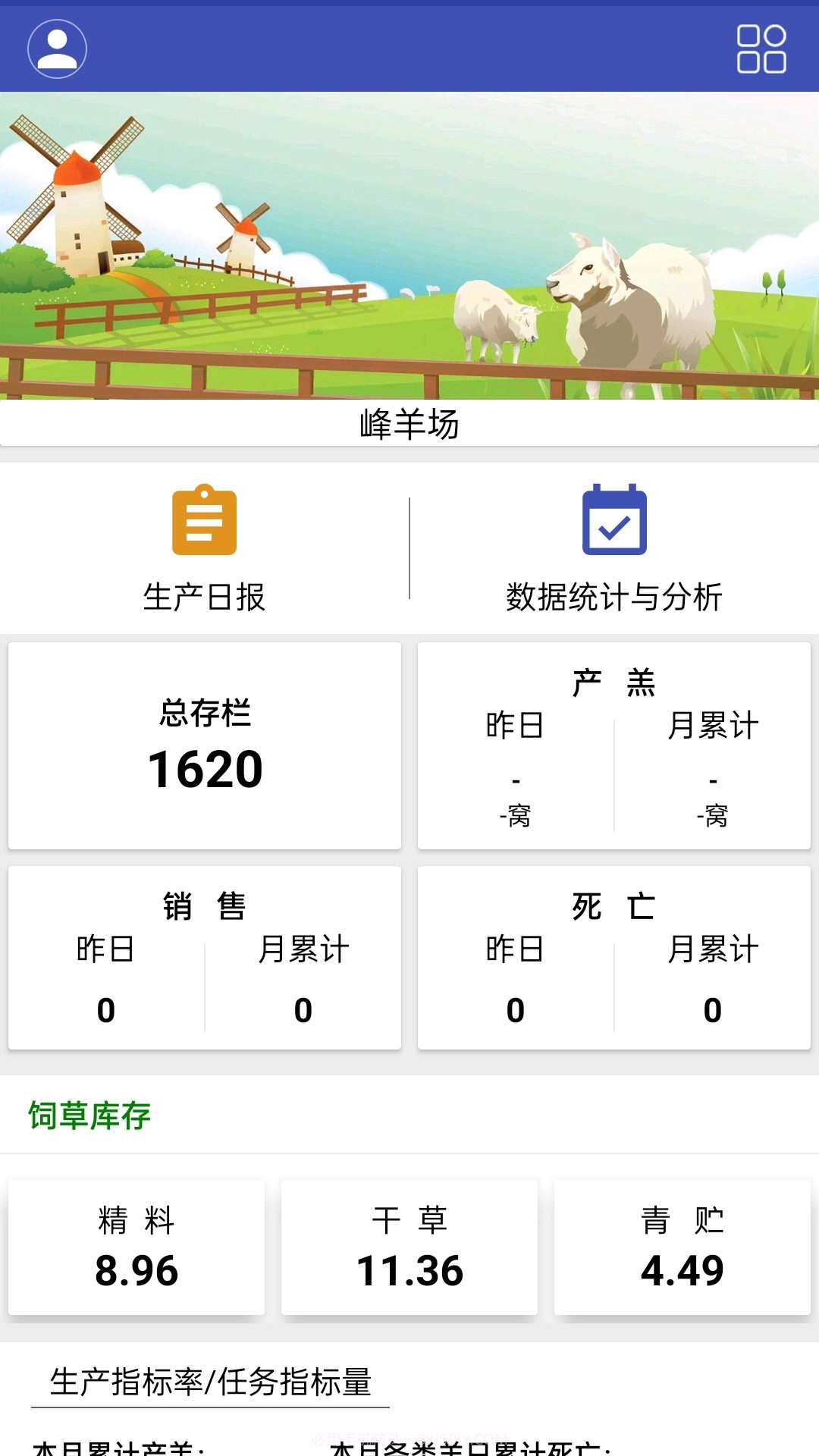Image resolution: width=819 pixels, height=1456 pixels.
Task: Open 生产日报 daily production report
Action: 205,597
